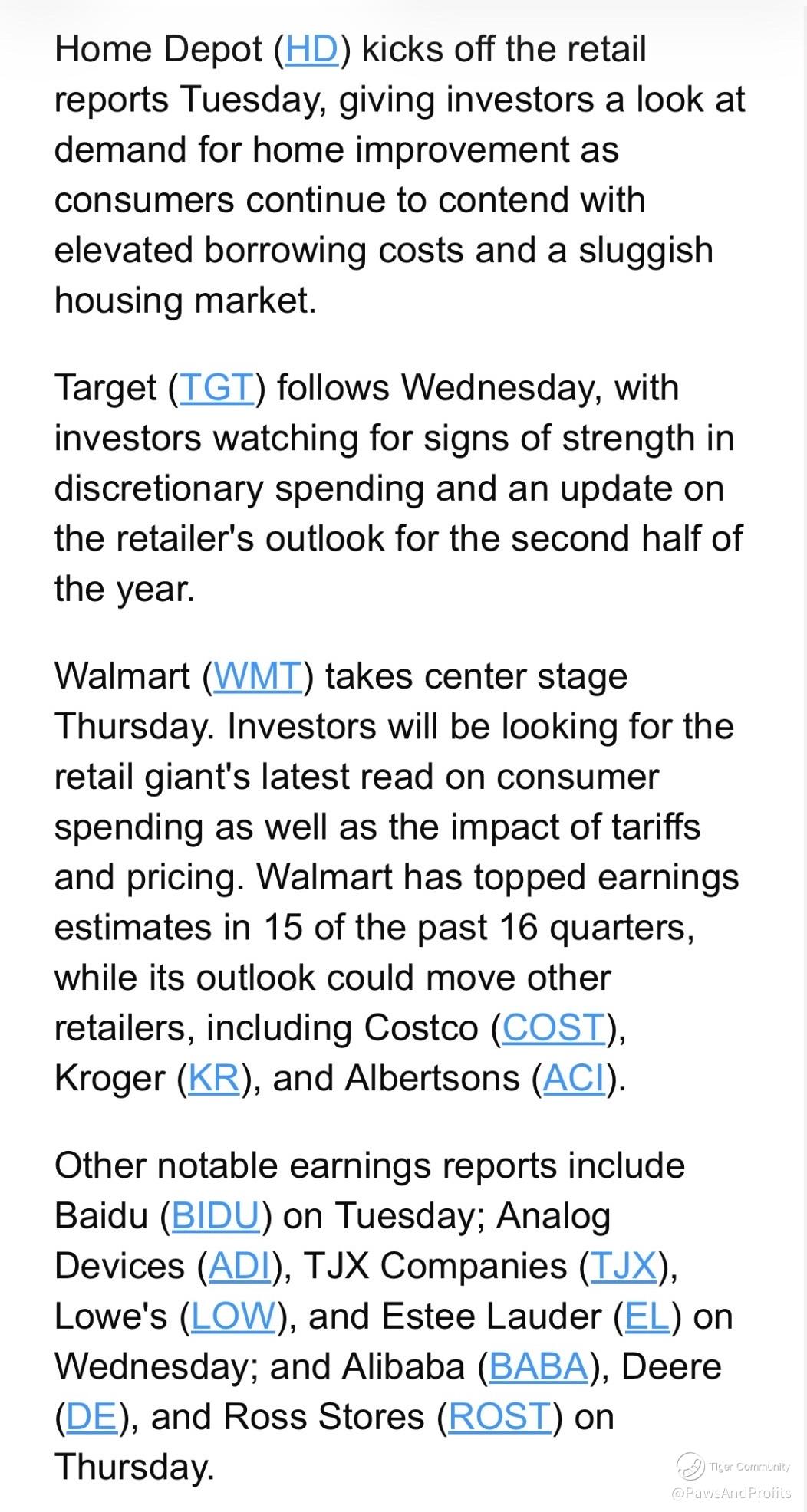The height and width of the screenshot is (1512, 807).
Task: Open Estee Lauder's EL link
Action: (647, 1316)
